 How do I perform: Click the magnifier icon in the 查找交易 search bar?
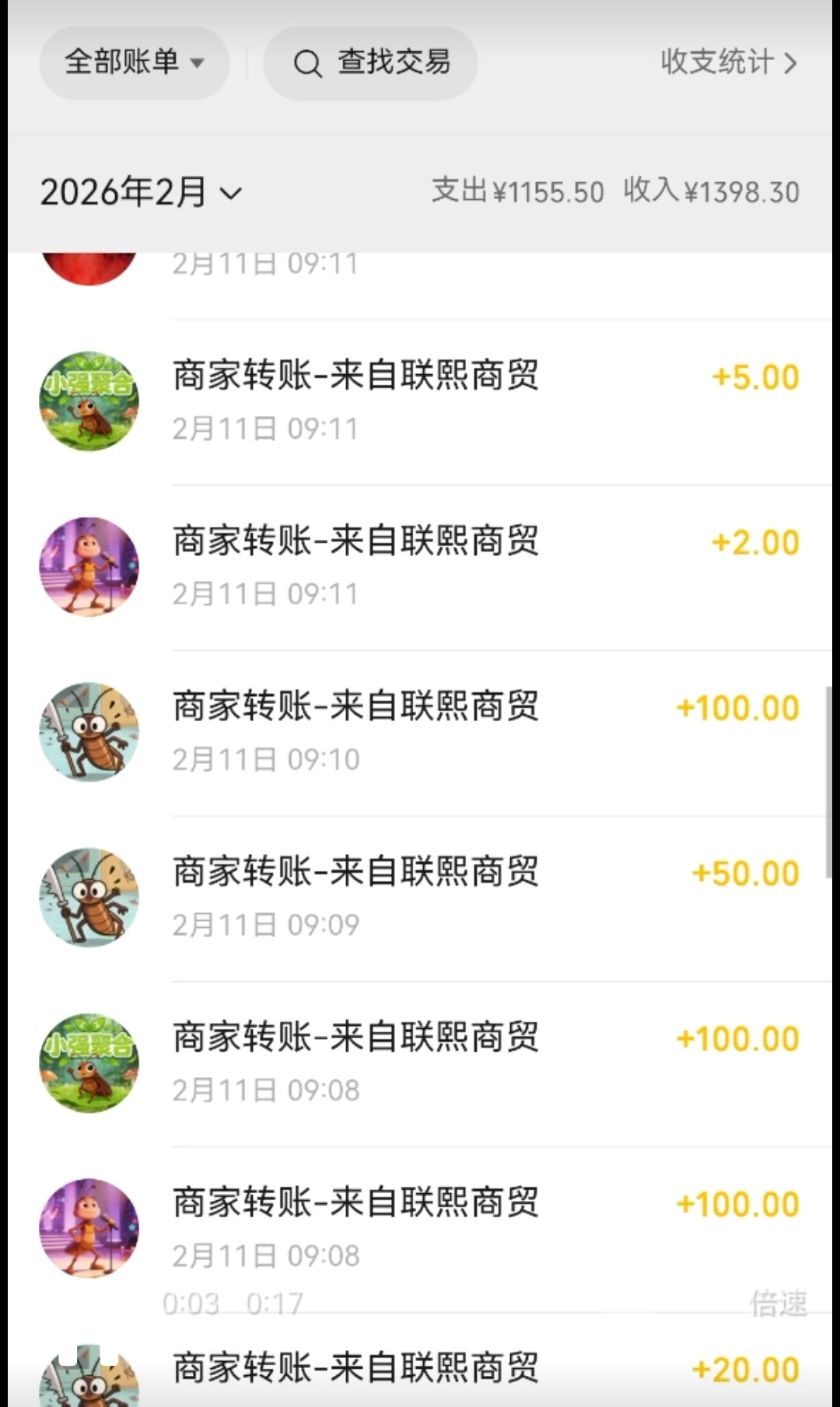coord(308,64)
